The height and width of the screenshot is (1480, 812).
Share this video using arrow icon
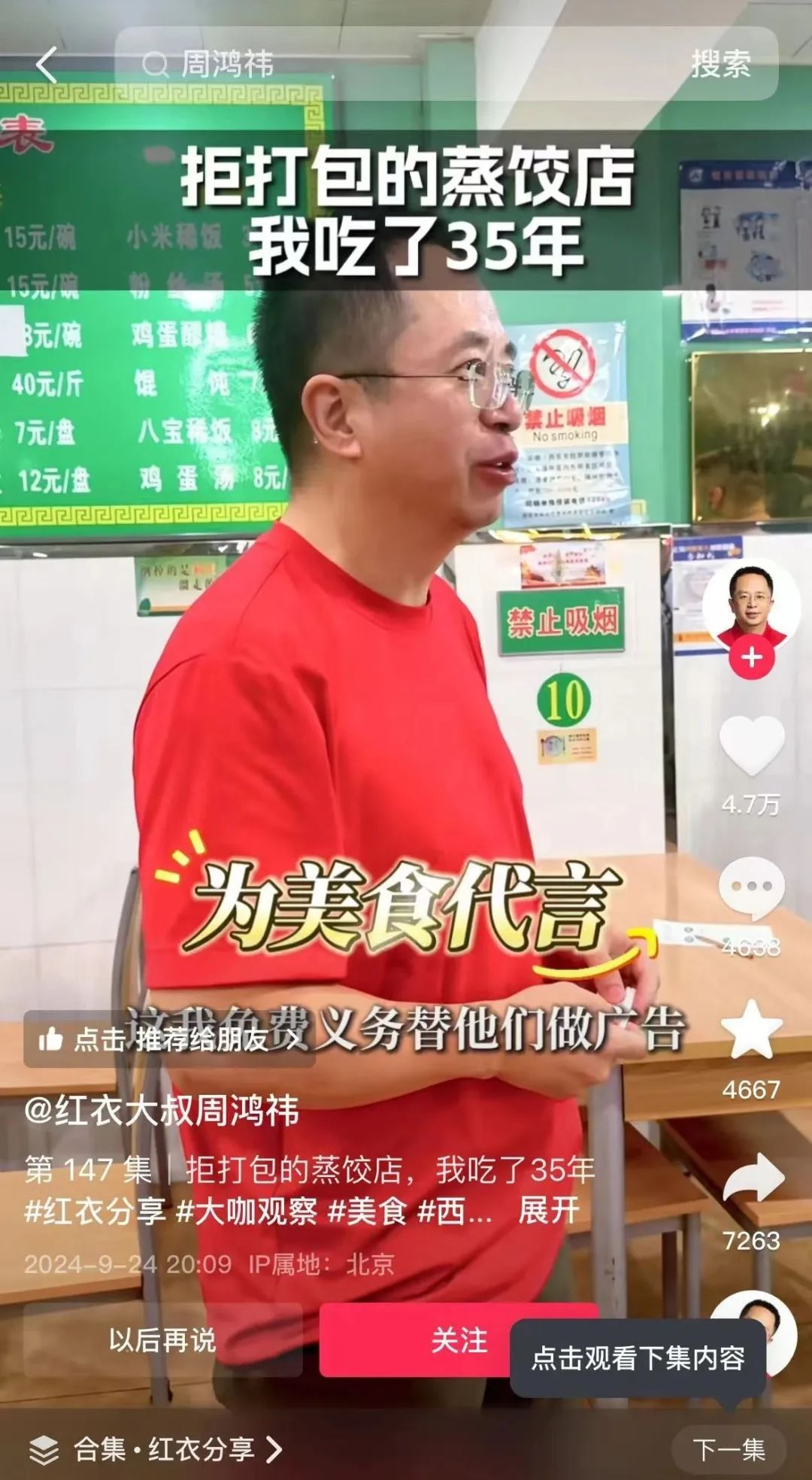(751, 1179)
